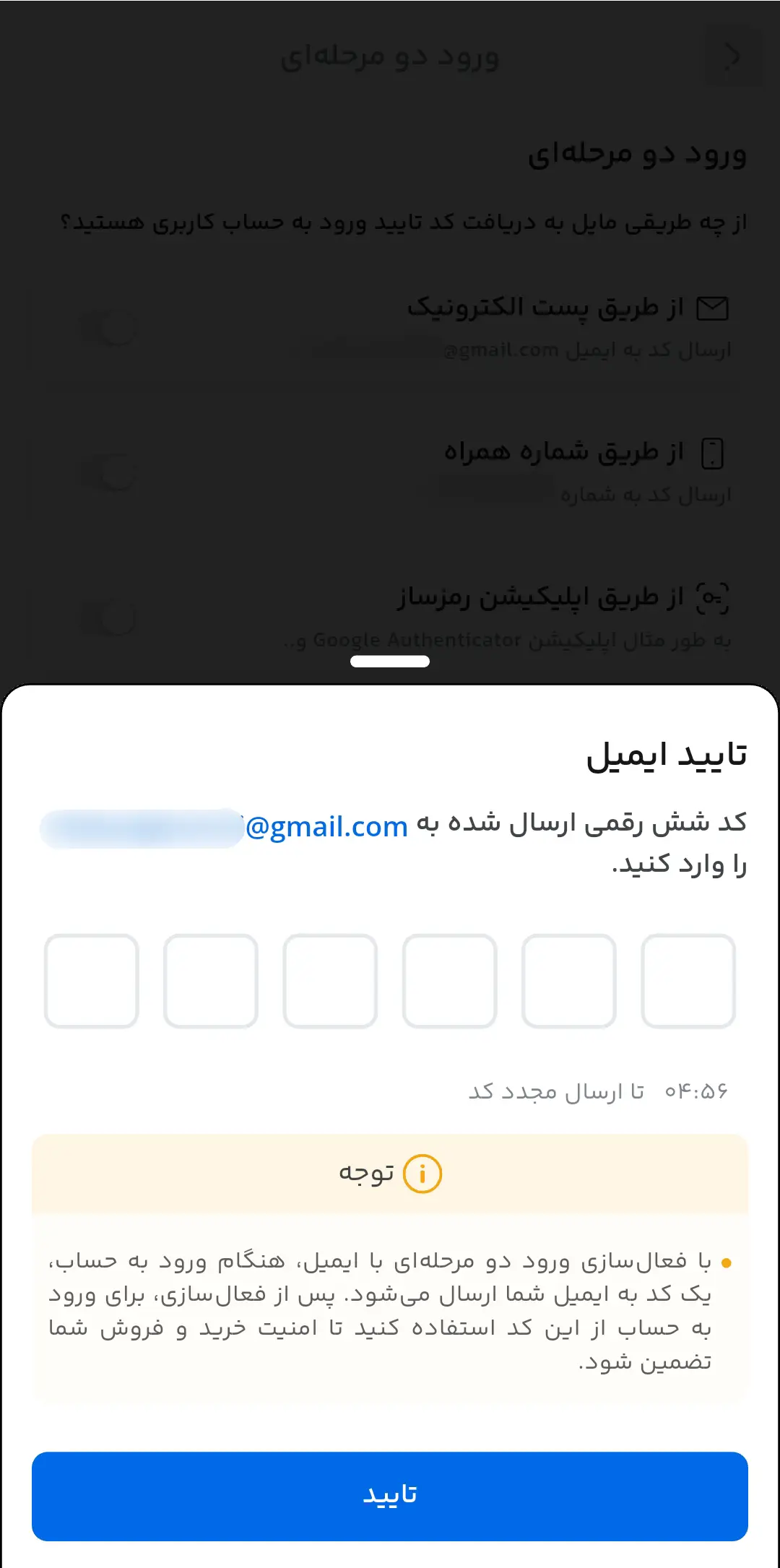Select the rightmost verification code box

[x=688, y=981]
